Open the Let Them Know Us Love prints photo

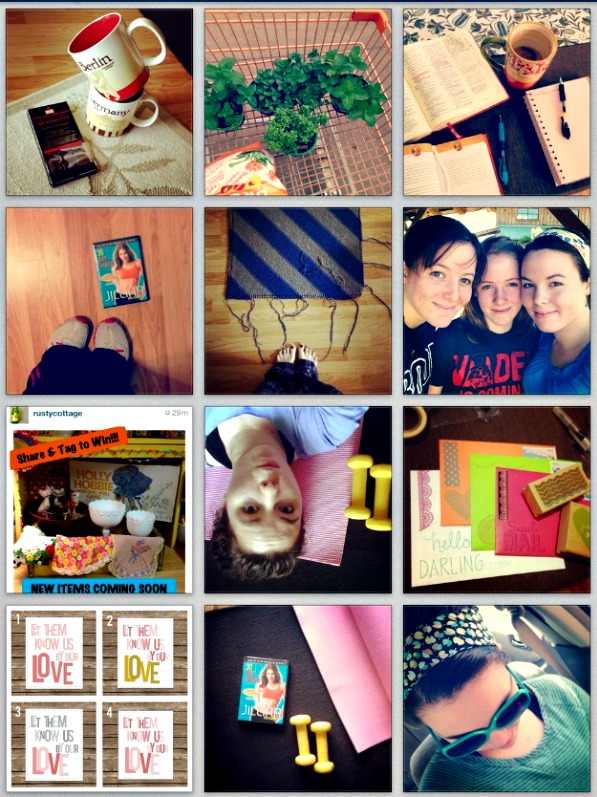coord(100,698)
